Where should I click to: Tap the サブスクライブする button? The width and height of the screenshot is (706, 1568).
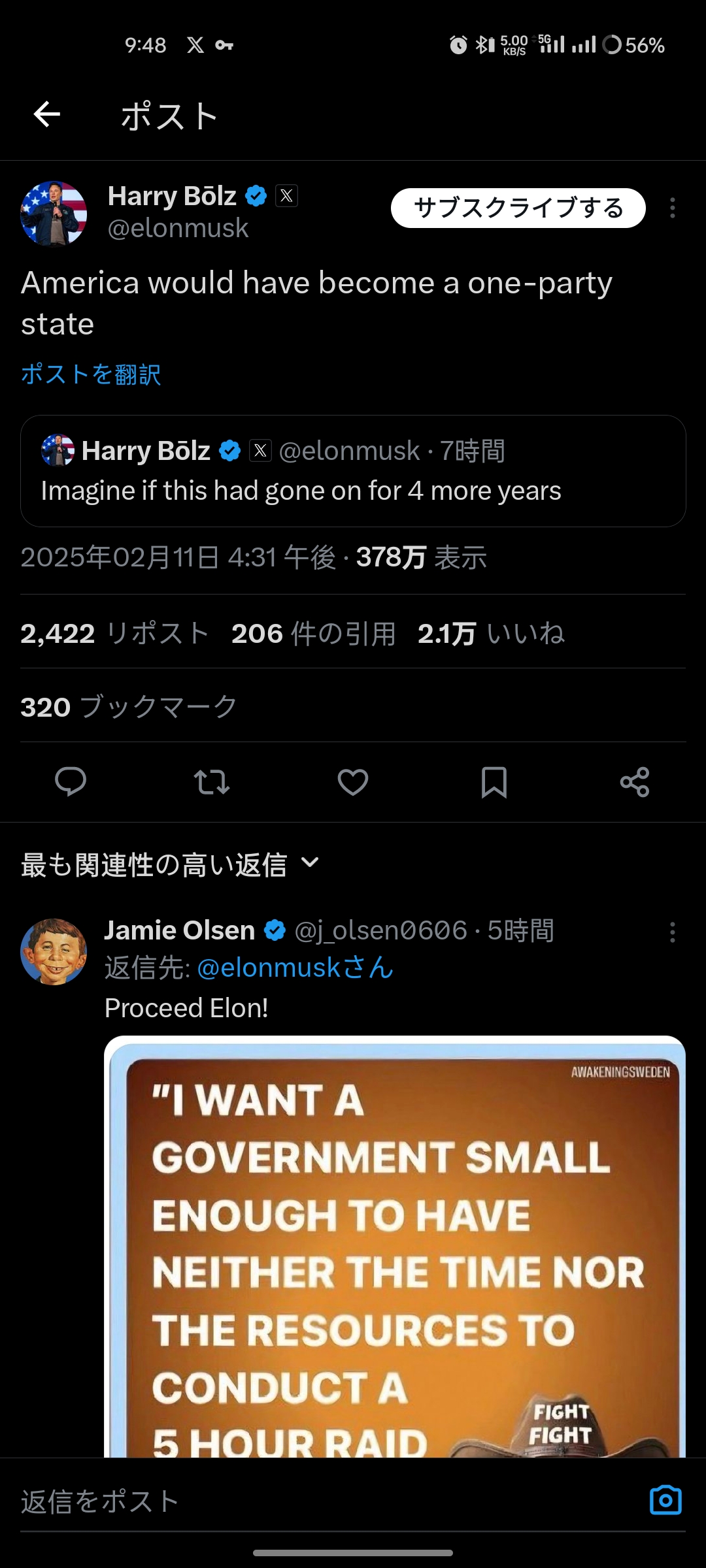point(518,208)
